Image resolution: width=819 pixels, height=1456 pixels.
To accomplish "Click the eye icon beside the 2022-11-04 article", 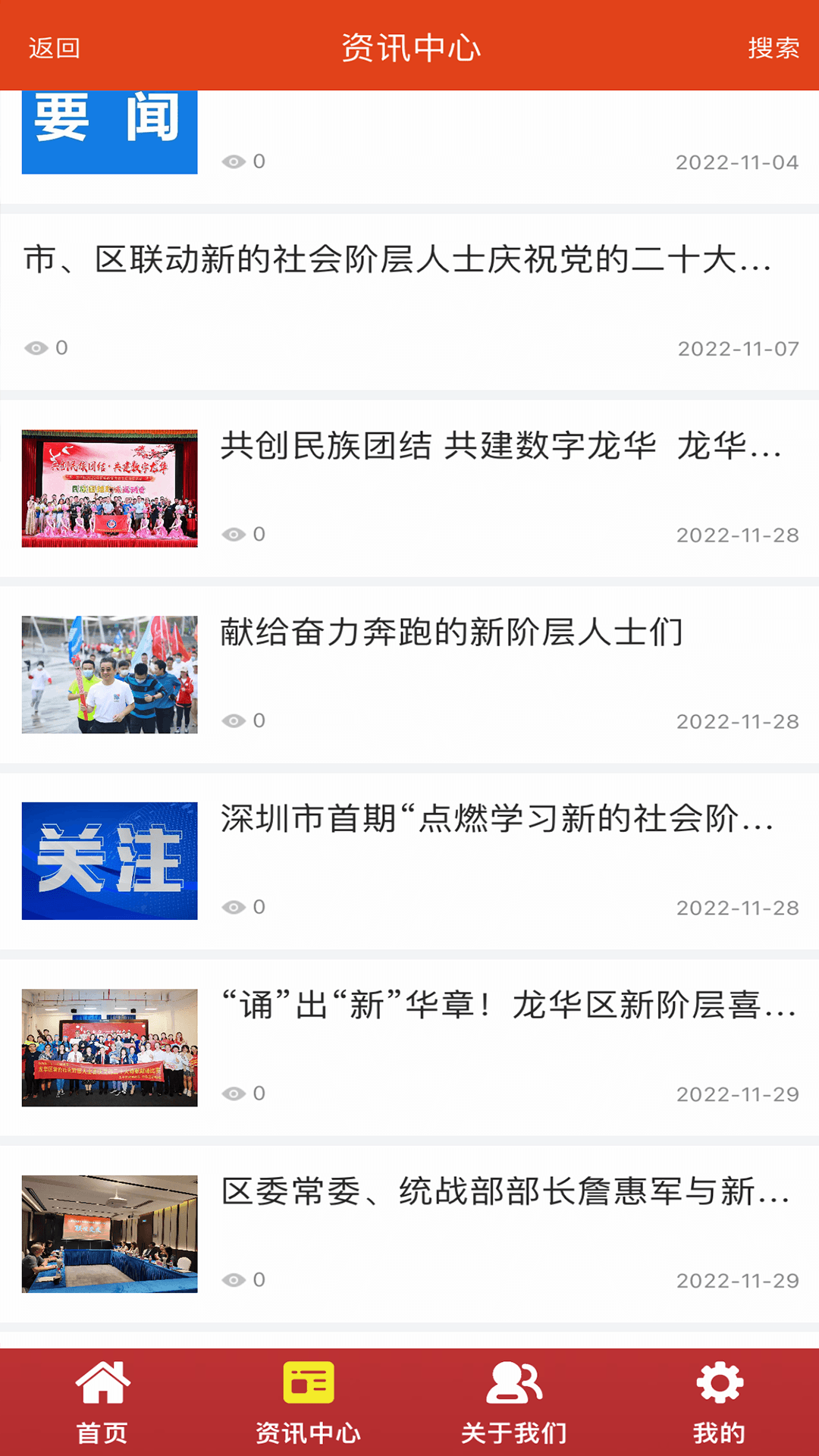I will [234, 162].
